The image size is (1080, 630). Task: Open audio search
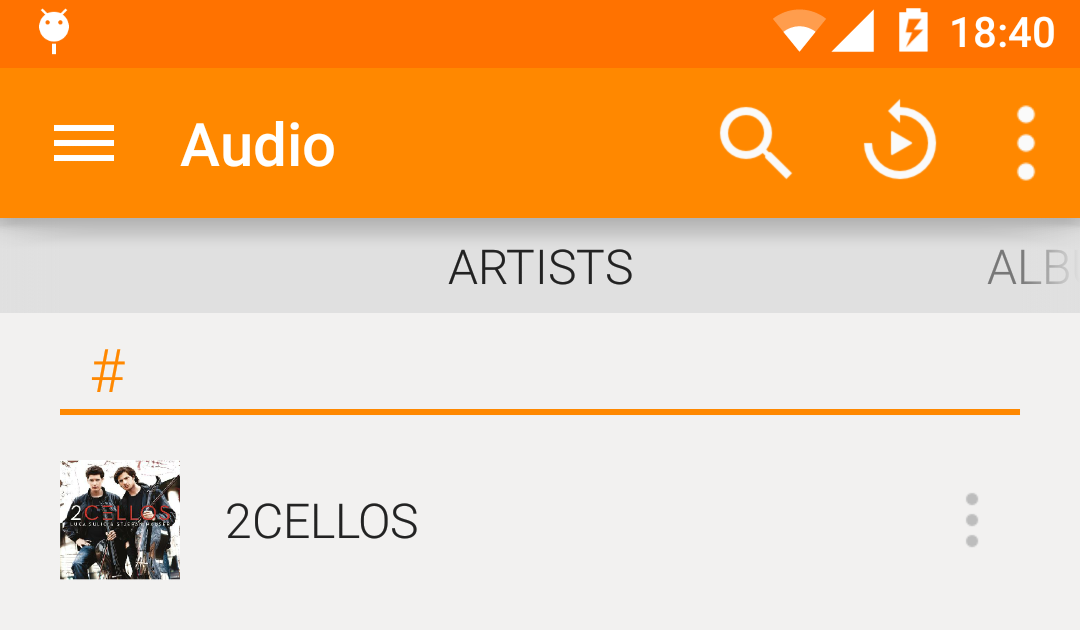tap(755, 144)
